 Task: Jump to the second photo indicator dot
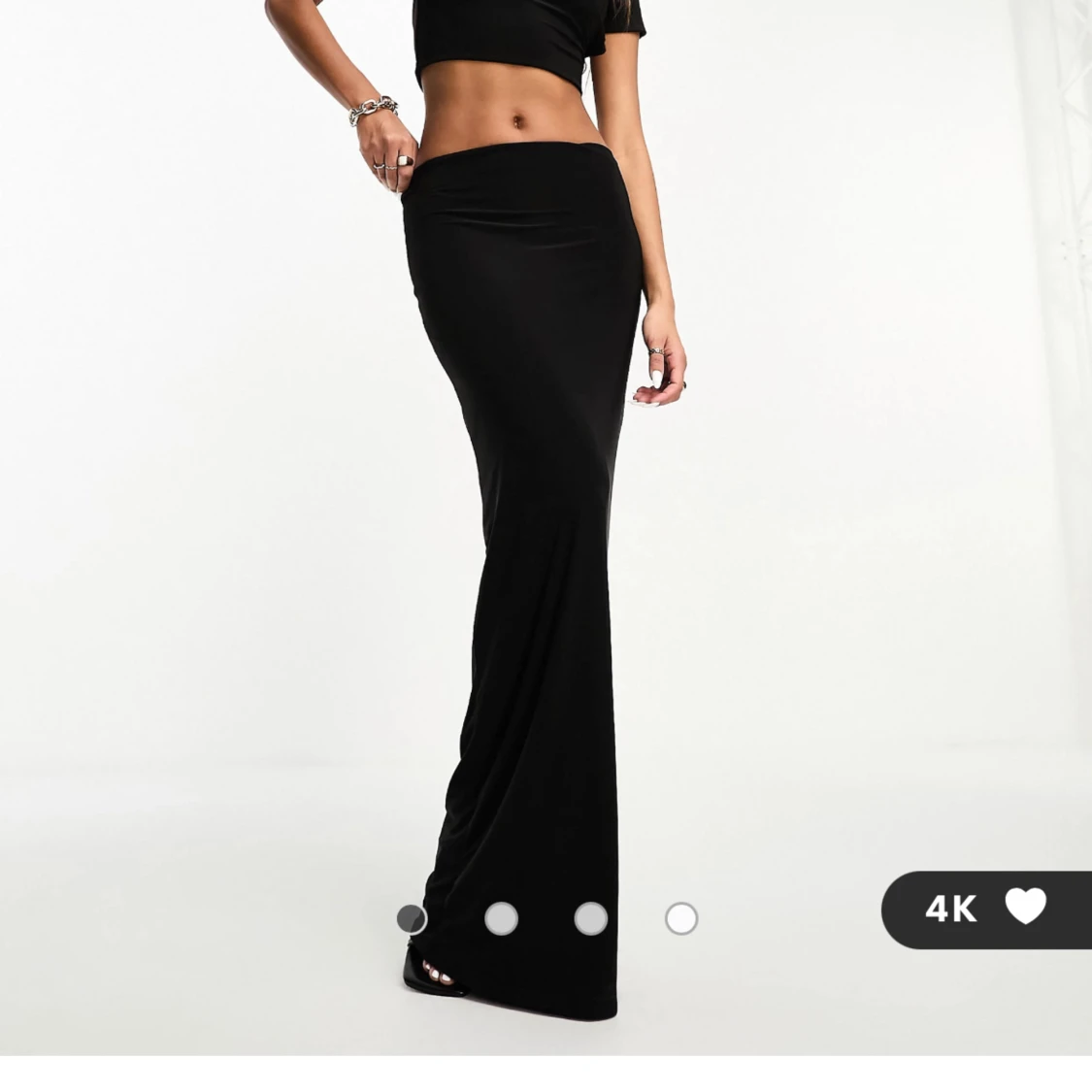(x=501, y=918)
